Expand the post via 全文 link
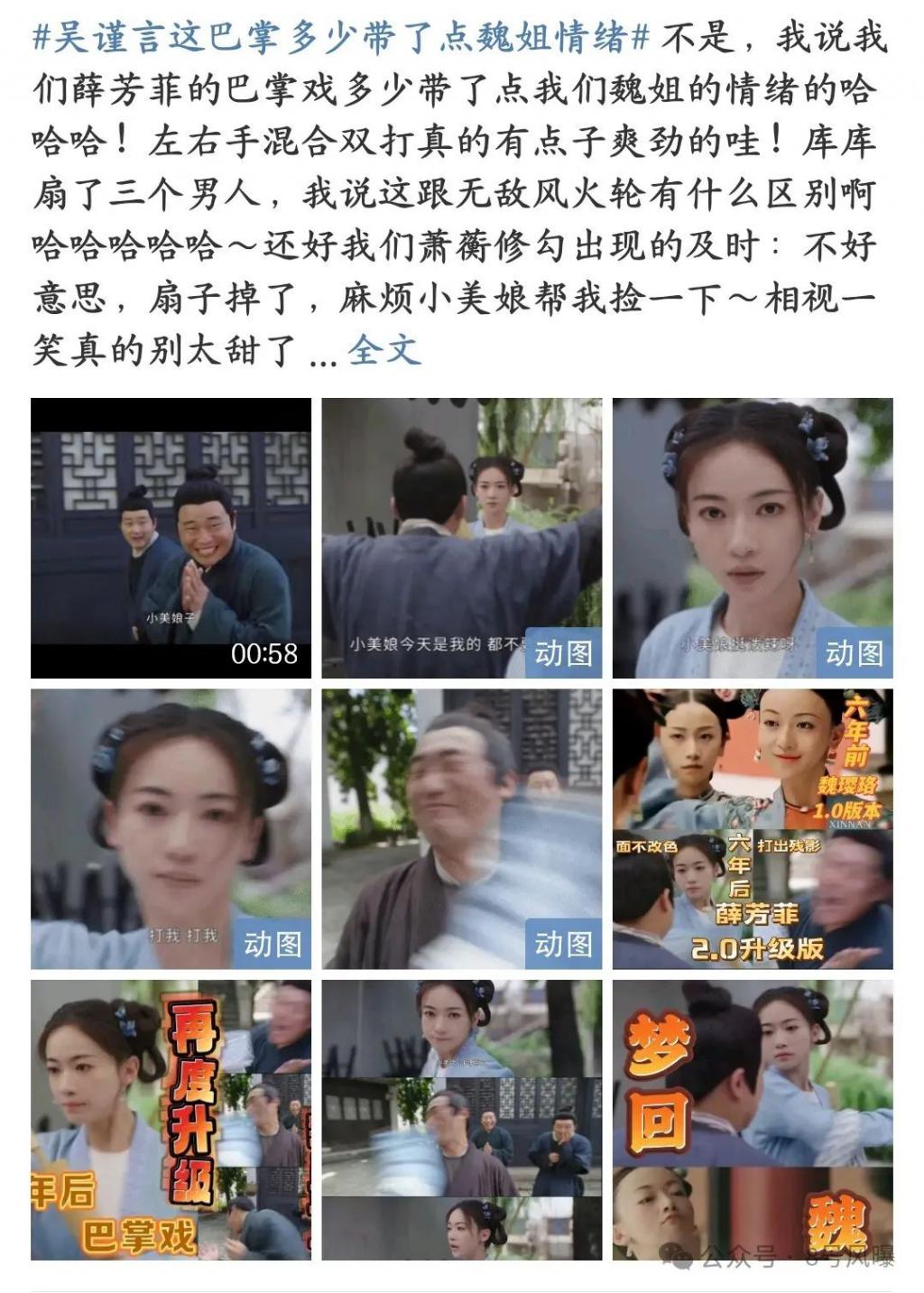This screenshot has width=924, height=1293. (x=384, y=350)
